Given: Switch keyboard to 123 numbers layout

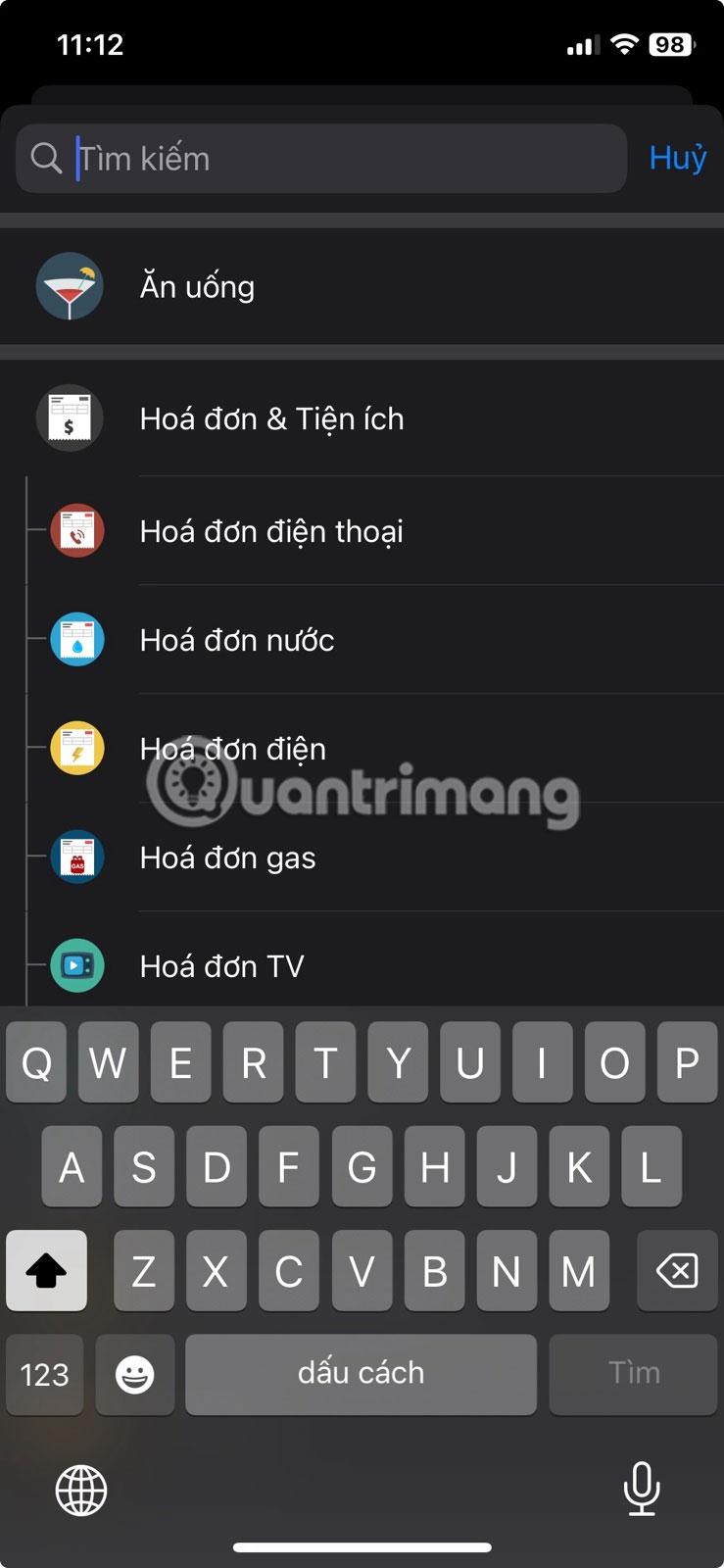Looking at the screenshot, I should (45, 1374).
